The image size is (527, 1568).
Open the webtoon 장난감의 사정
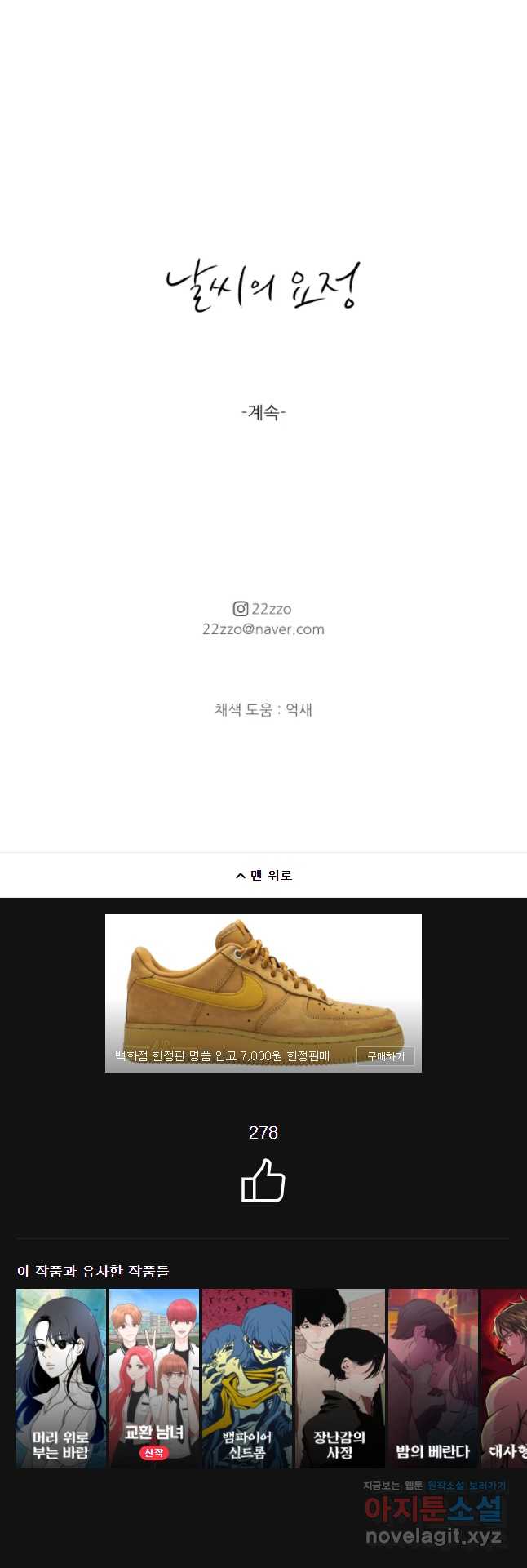tap(340, 1378)
